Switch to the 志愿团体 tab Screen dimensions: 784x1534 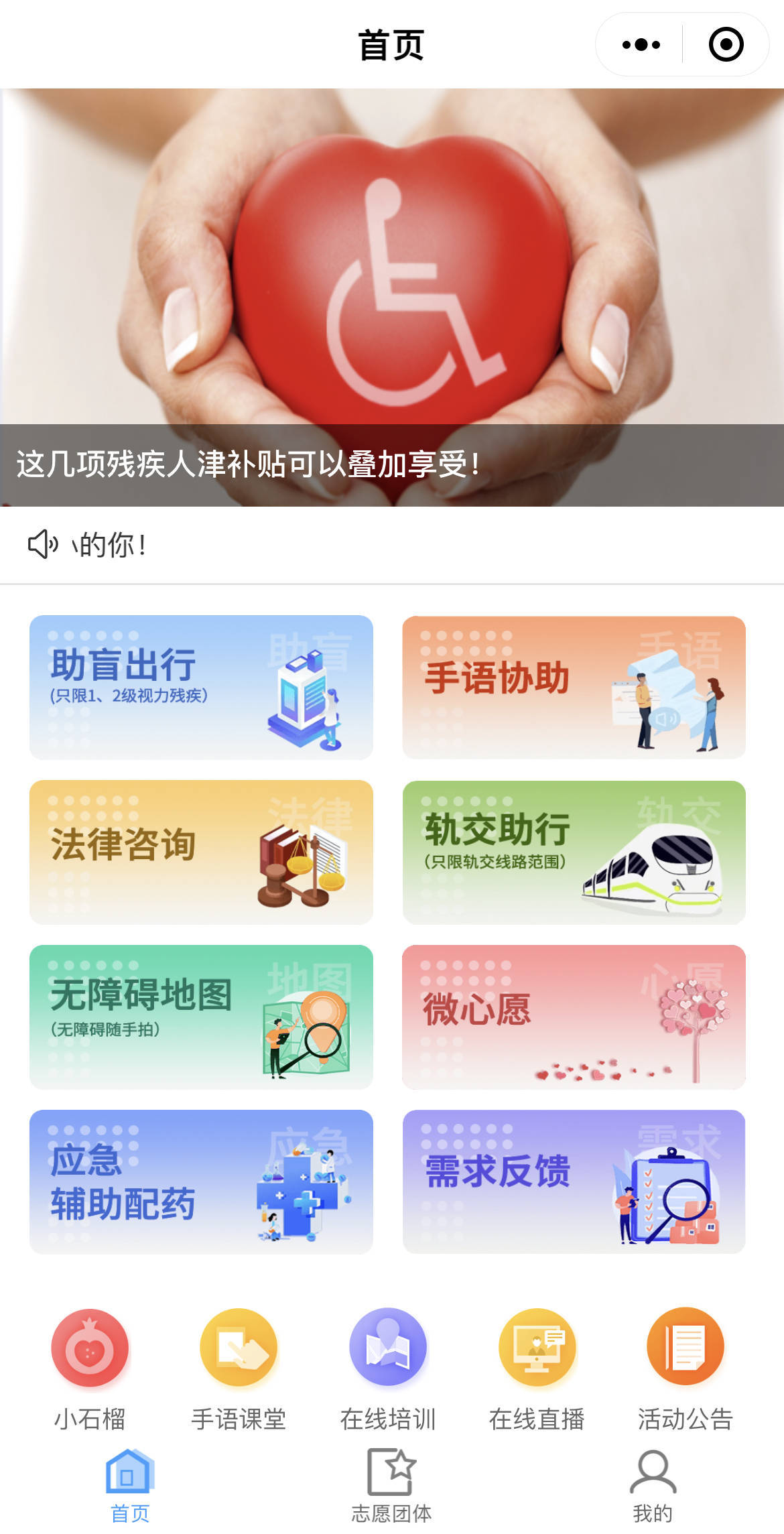click(391, 1484)
